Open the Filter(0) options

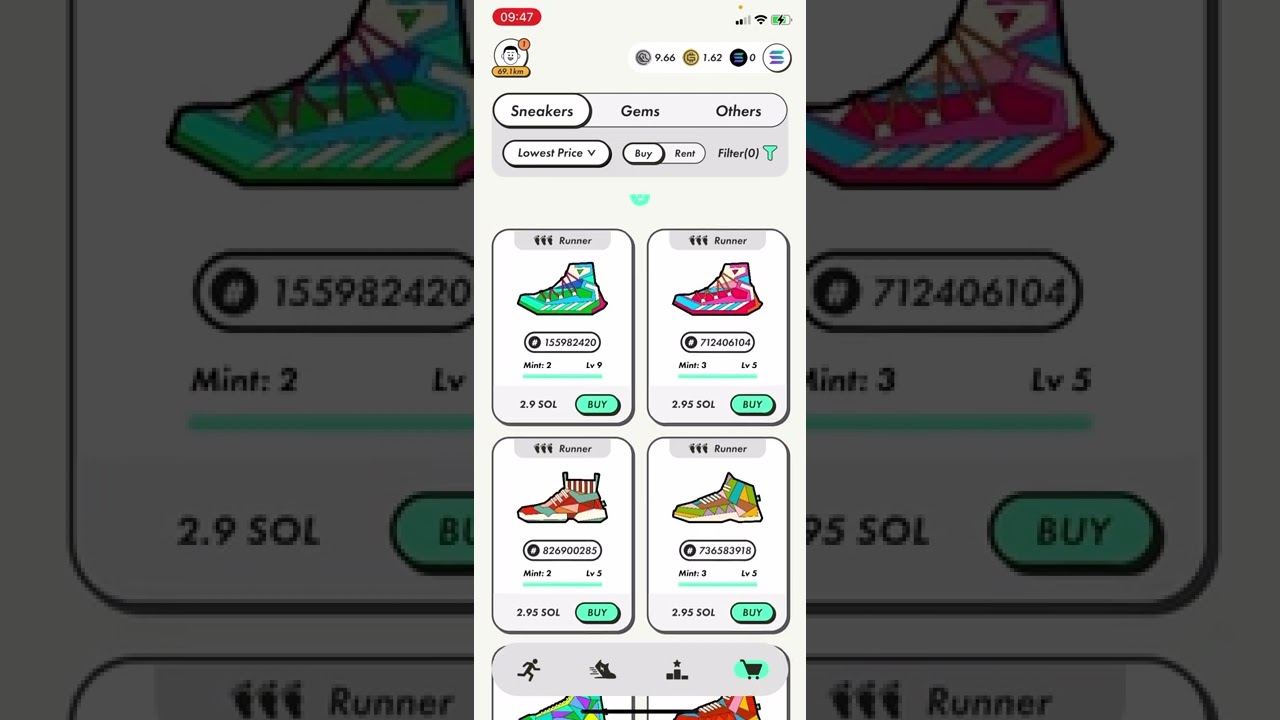747,153
